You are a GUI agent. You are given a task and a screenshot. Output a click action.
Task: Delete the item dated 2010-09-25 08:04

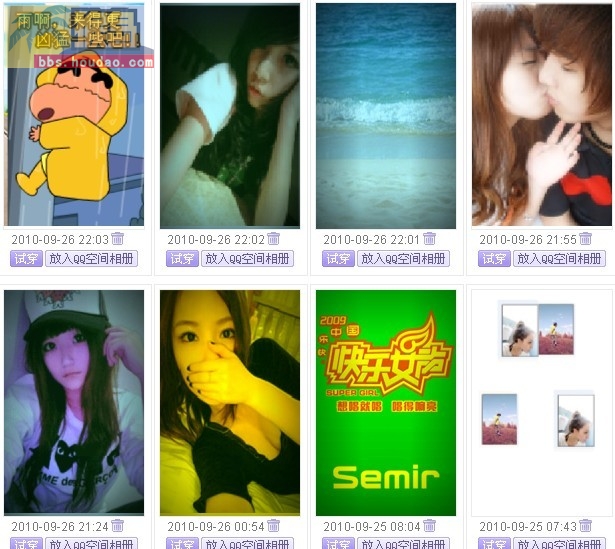[x=430, y=526]
